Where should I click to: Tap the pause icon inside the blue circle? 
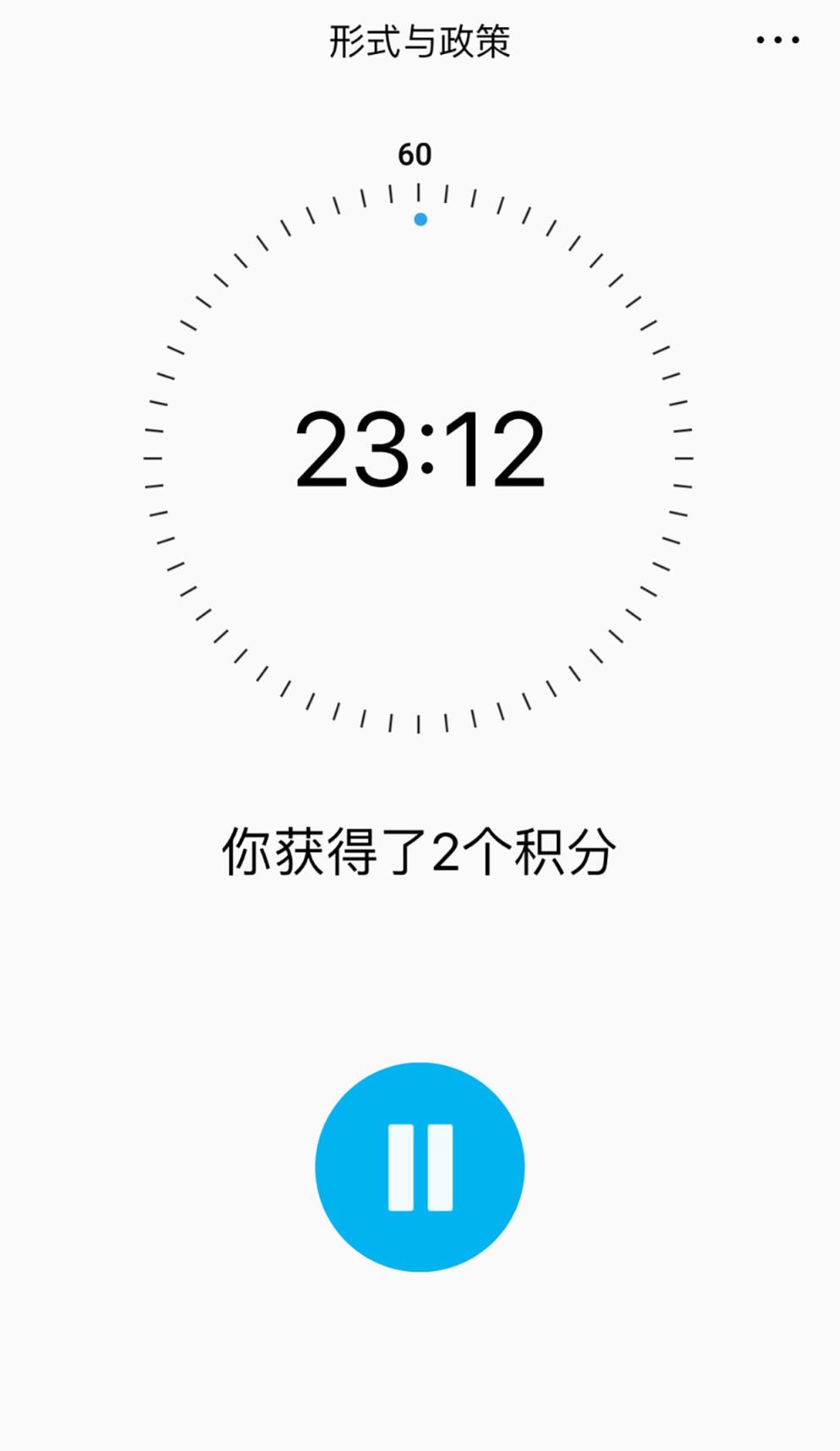pos(420,1166)
